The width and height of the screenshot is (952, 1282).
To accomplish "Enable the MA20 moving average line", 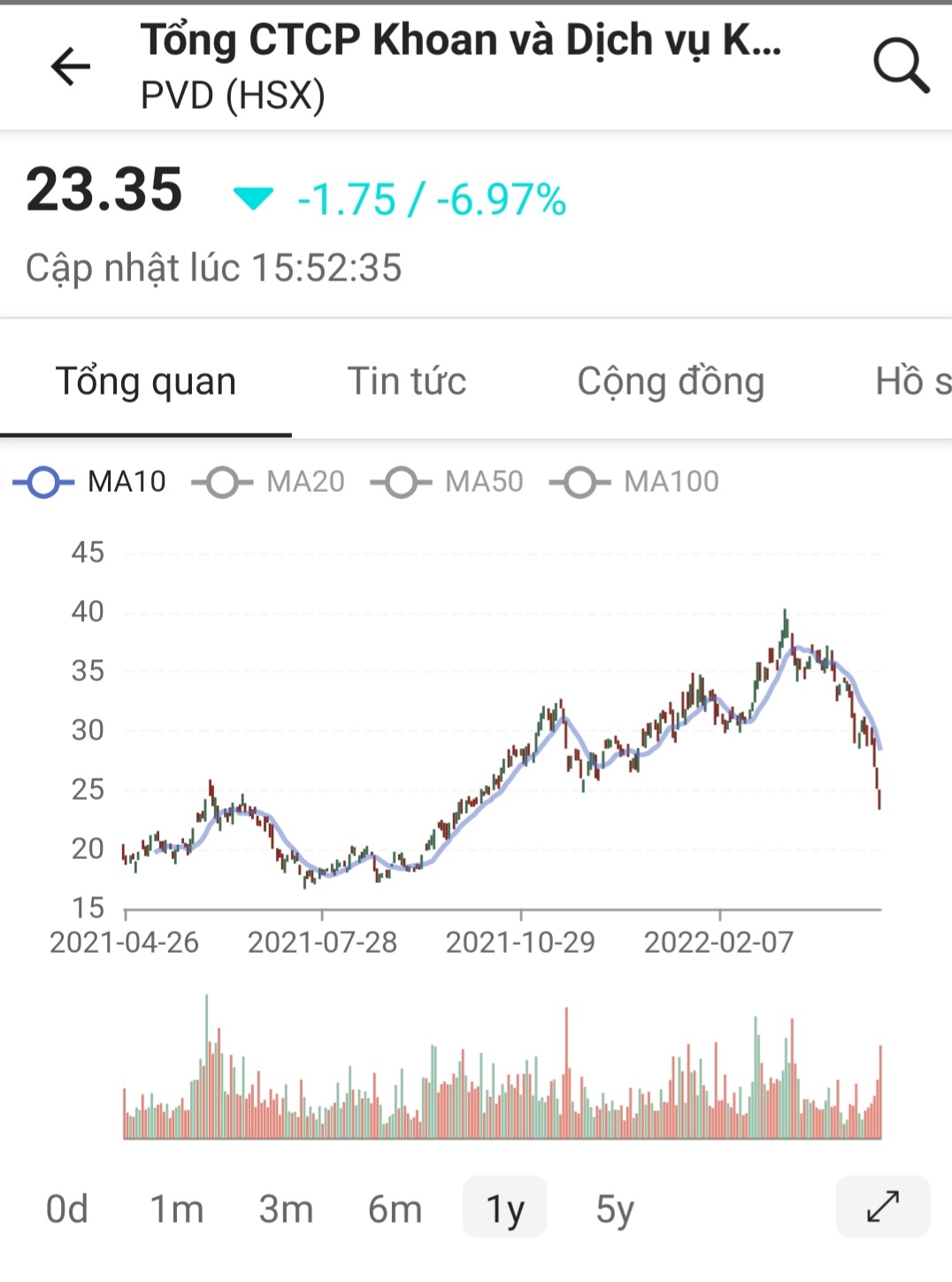I will point(268,482).
